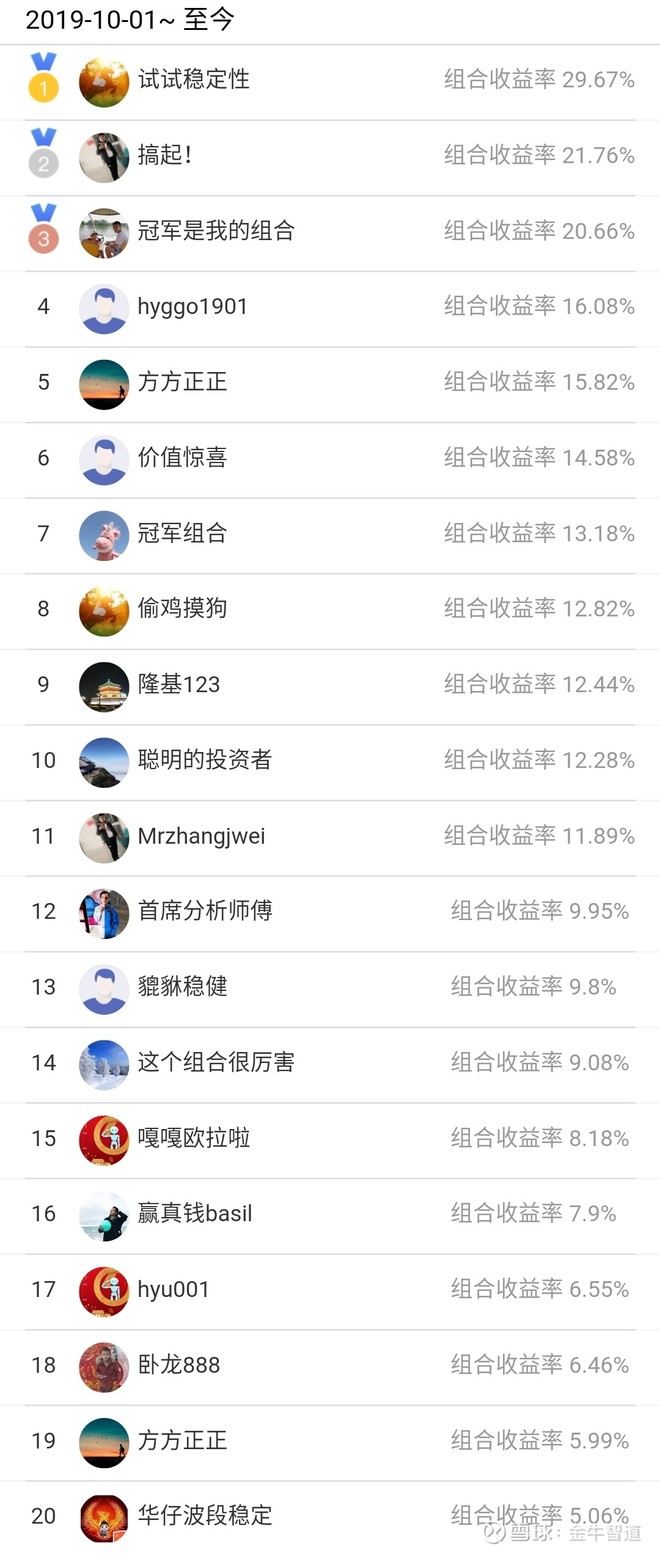Open Mrzhangjwei's portfolio row
The image size is (660, 1553).
(201, 836)
